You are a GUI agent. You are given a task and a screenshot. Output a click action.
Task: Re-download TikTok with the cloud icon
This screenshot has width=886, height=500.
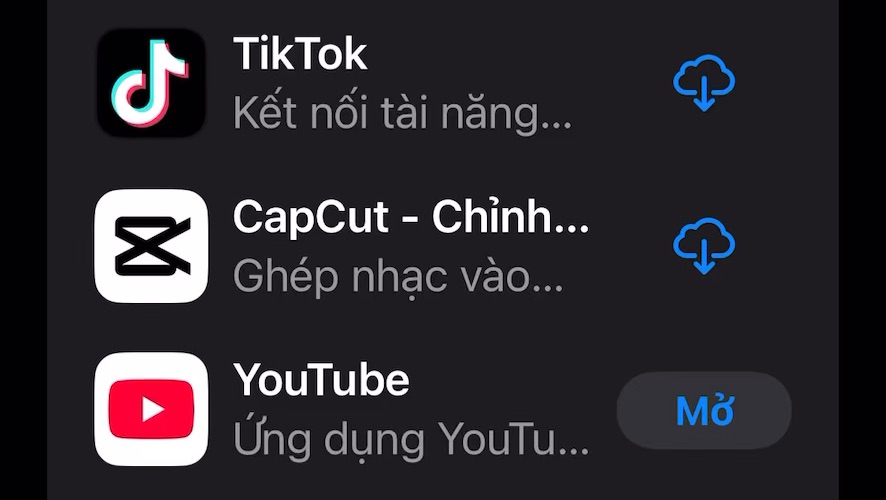click(704, 84)
